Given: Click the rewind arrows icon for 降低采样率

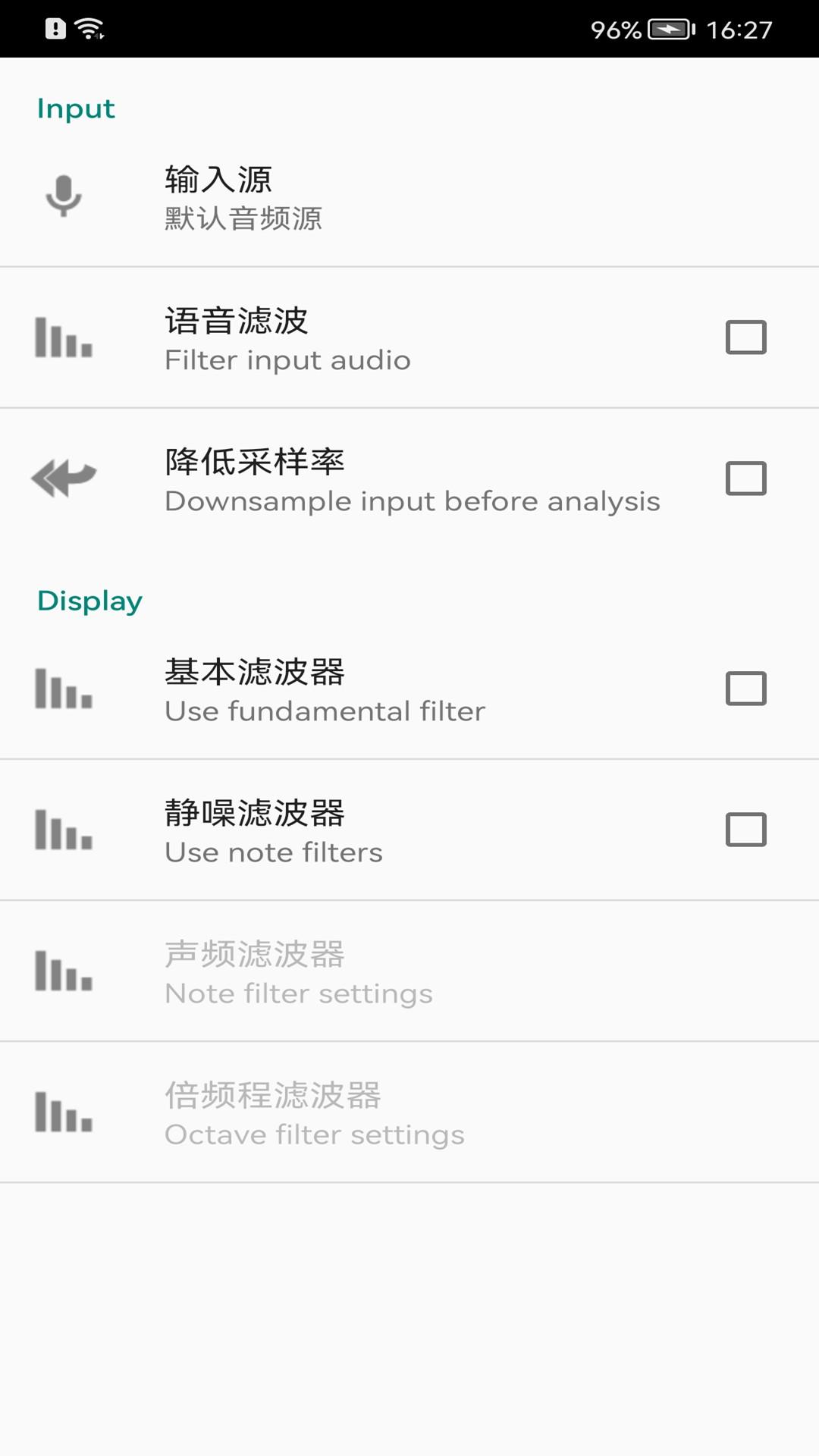Looking at the screenshot, I should click(63, 479).
